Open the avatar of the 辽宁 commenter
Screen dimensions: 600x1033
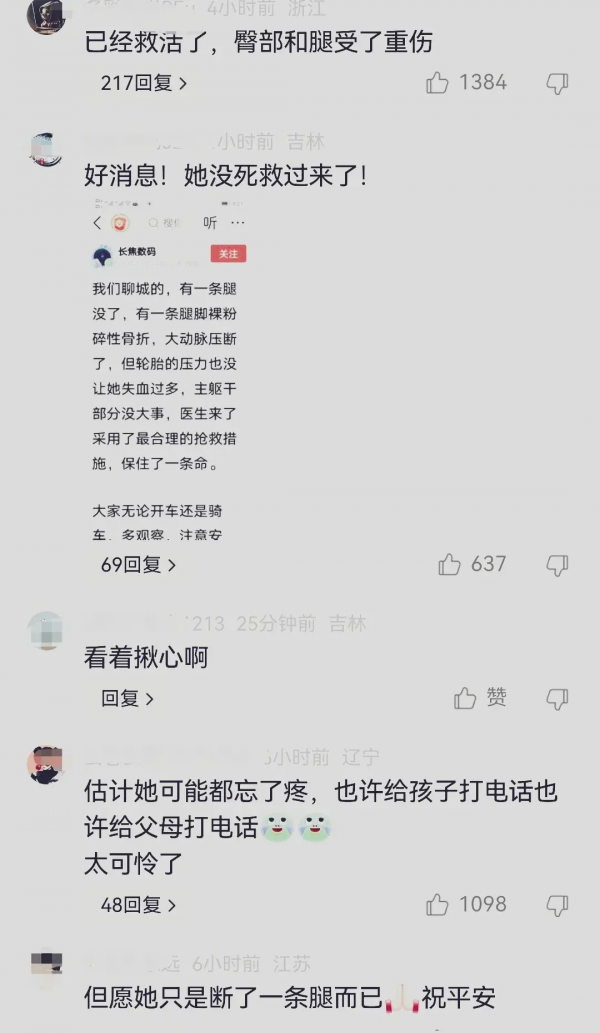pyautogui.click(x=46, y=765)
